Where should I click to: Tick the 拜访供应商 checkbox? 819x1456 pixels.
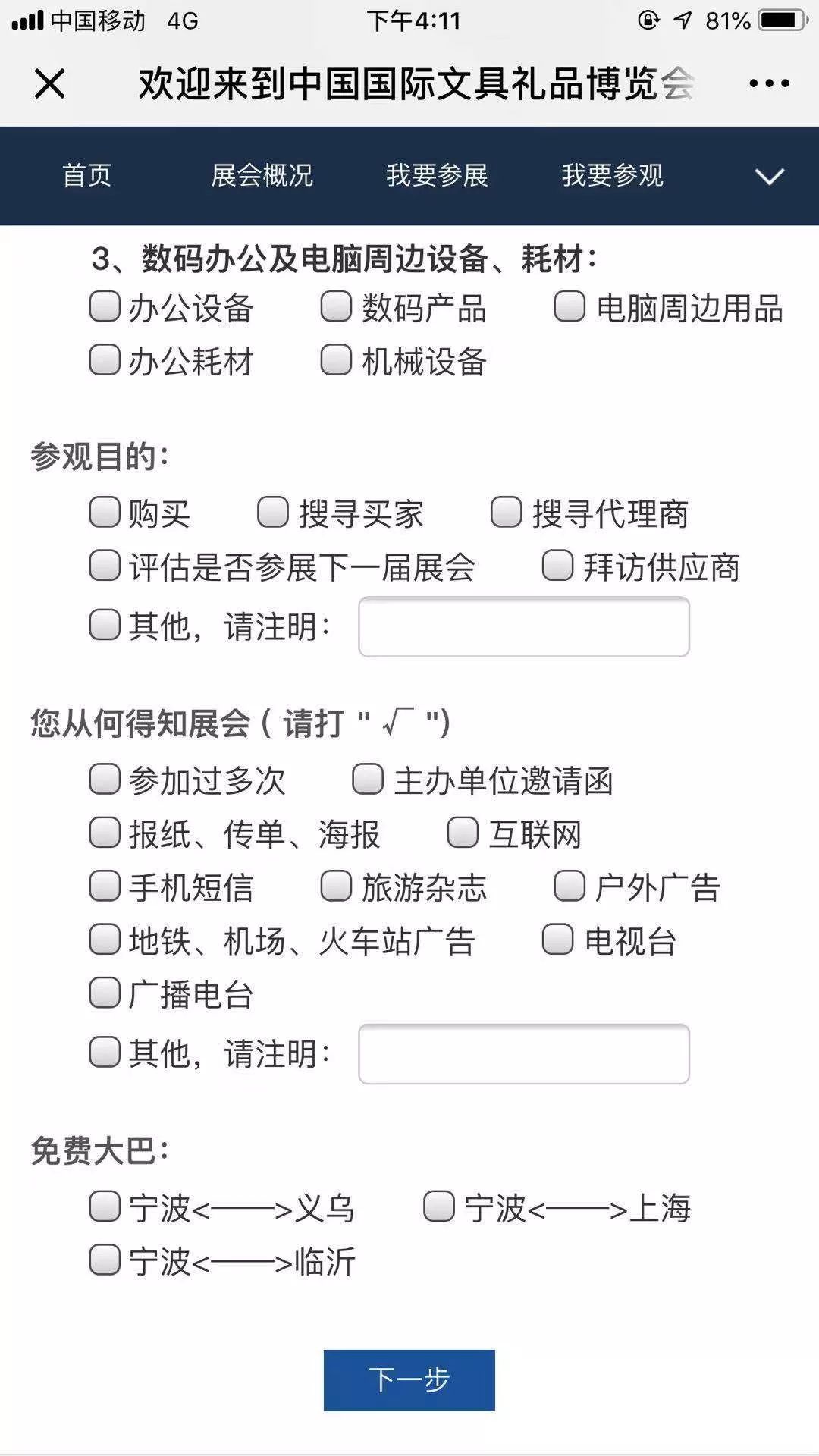pyautogui.click(x=557, y=566)
